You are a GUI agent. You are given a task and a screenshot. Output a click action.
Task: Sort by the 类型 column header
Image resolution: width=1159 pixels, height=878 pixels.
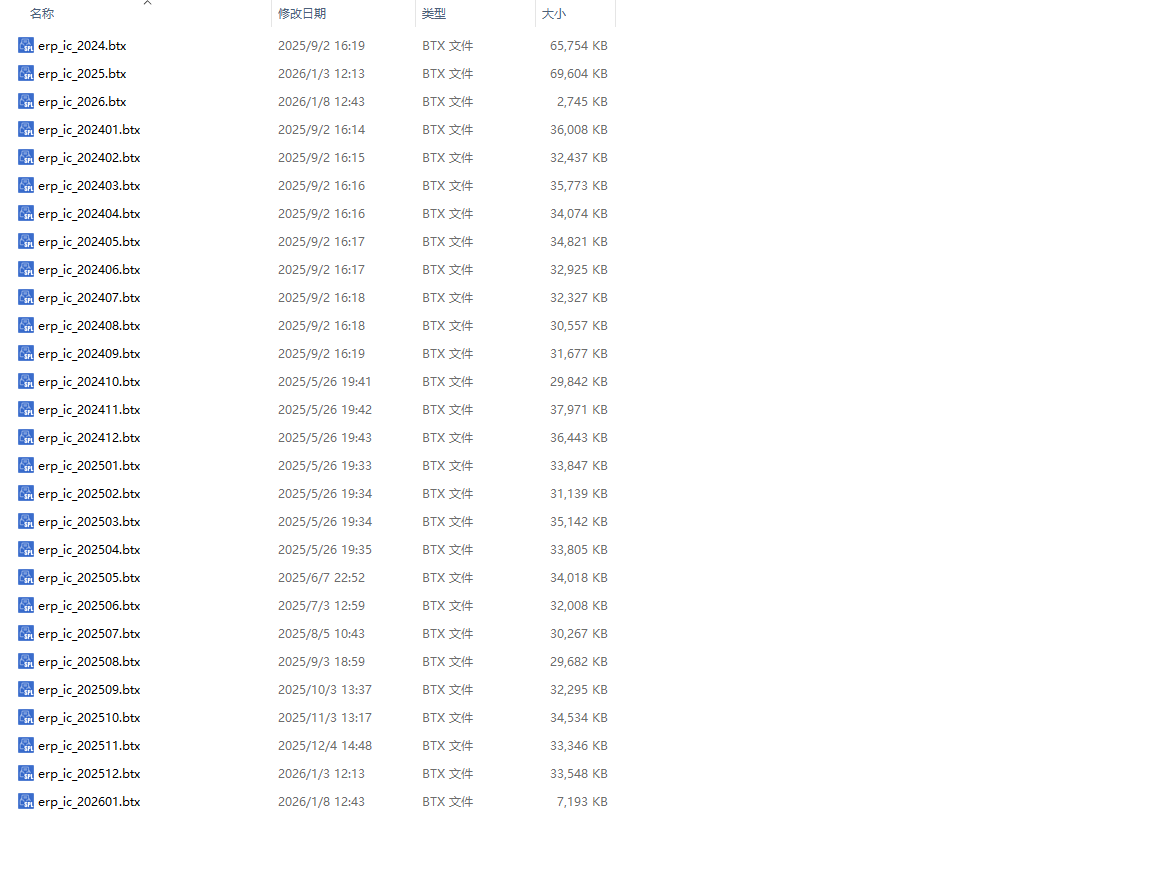pyautogui.click(x=434, y=14)
